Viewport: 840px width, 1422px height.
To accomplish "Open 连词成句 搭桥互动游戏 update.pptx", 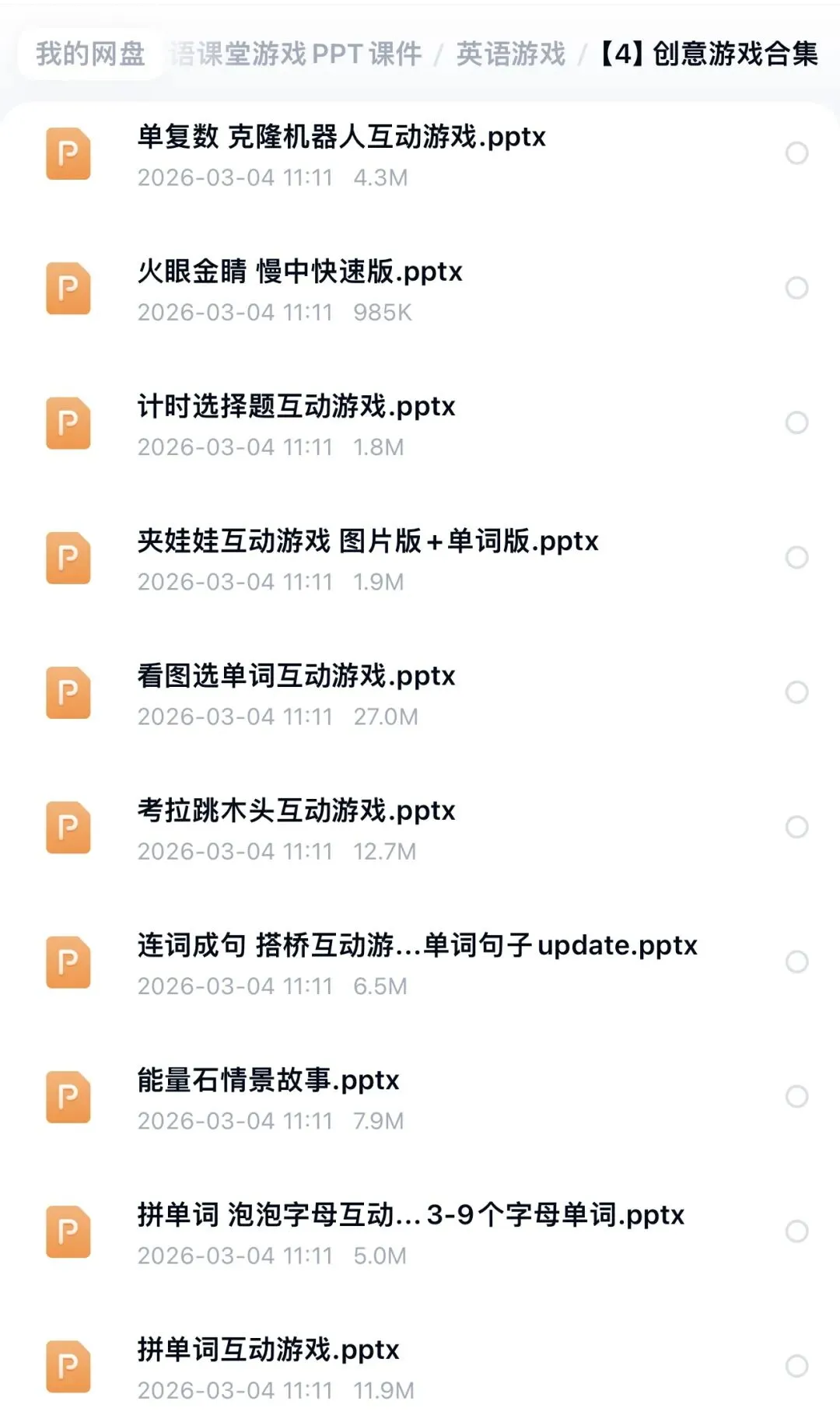I will (417, 945).
